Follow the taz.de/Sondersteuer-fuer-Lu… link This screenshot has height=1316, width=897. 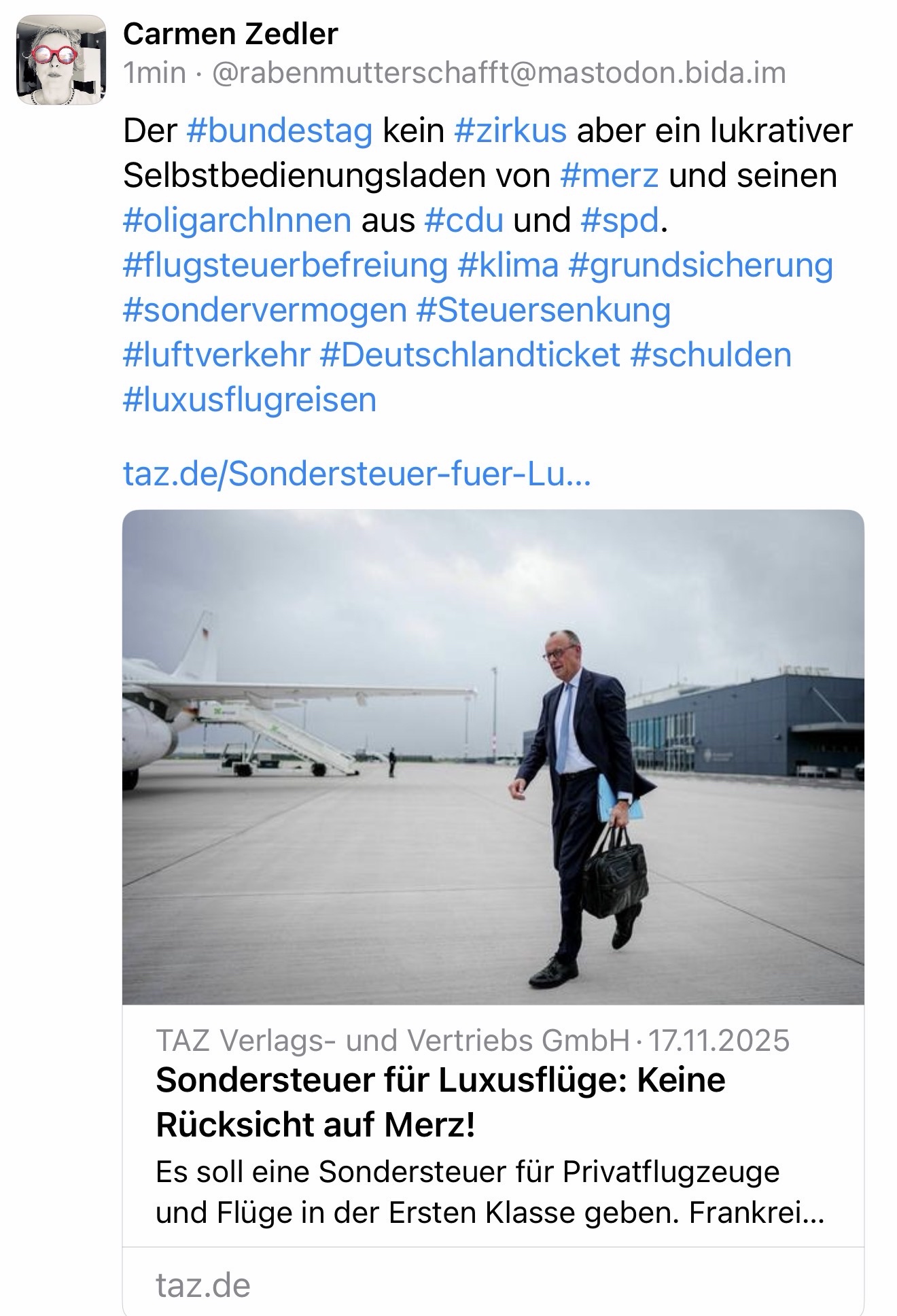pyautogui.click(x=357, y=474)
